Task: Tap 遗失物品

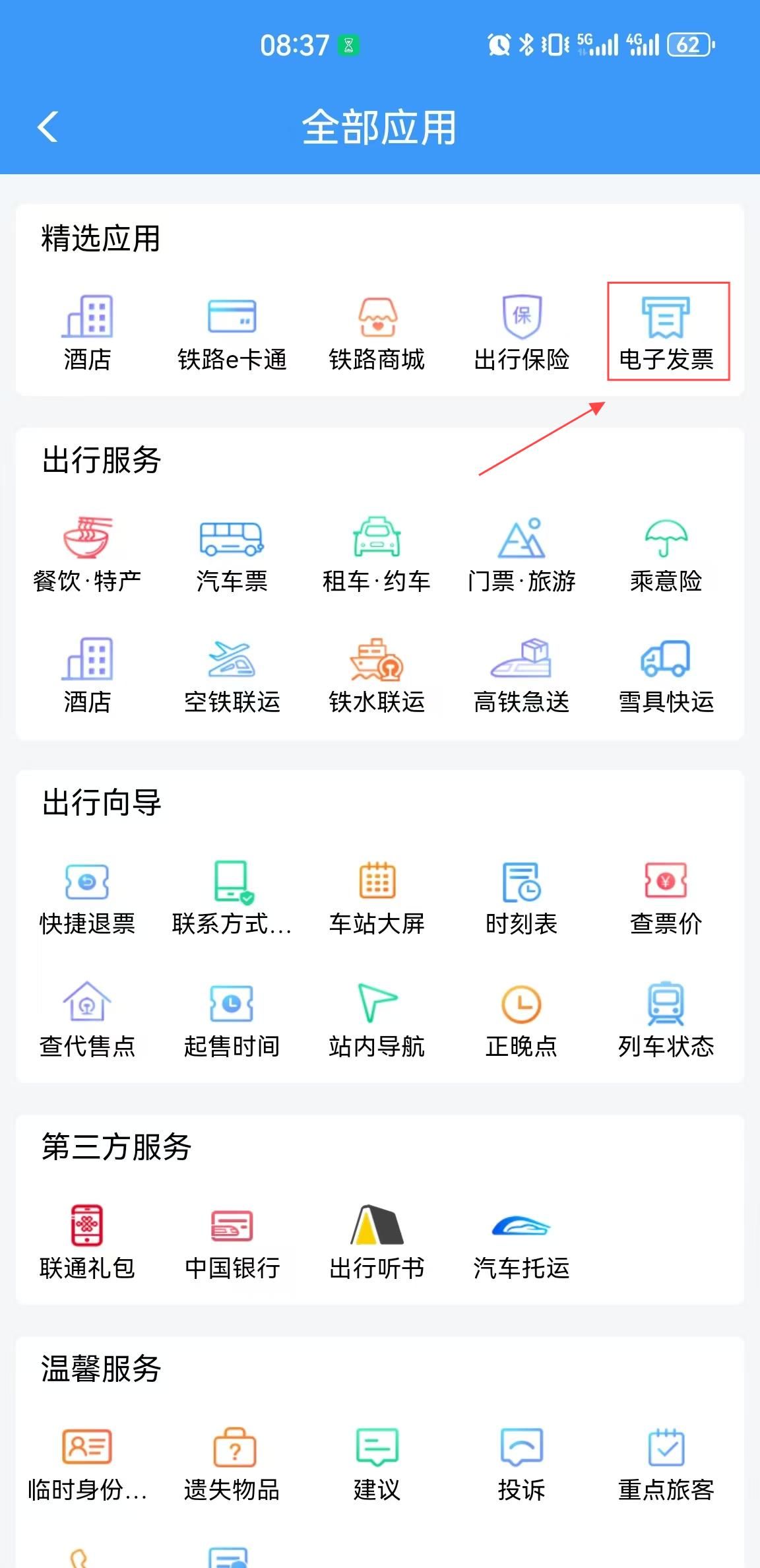Action: pos(232,1463)
